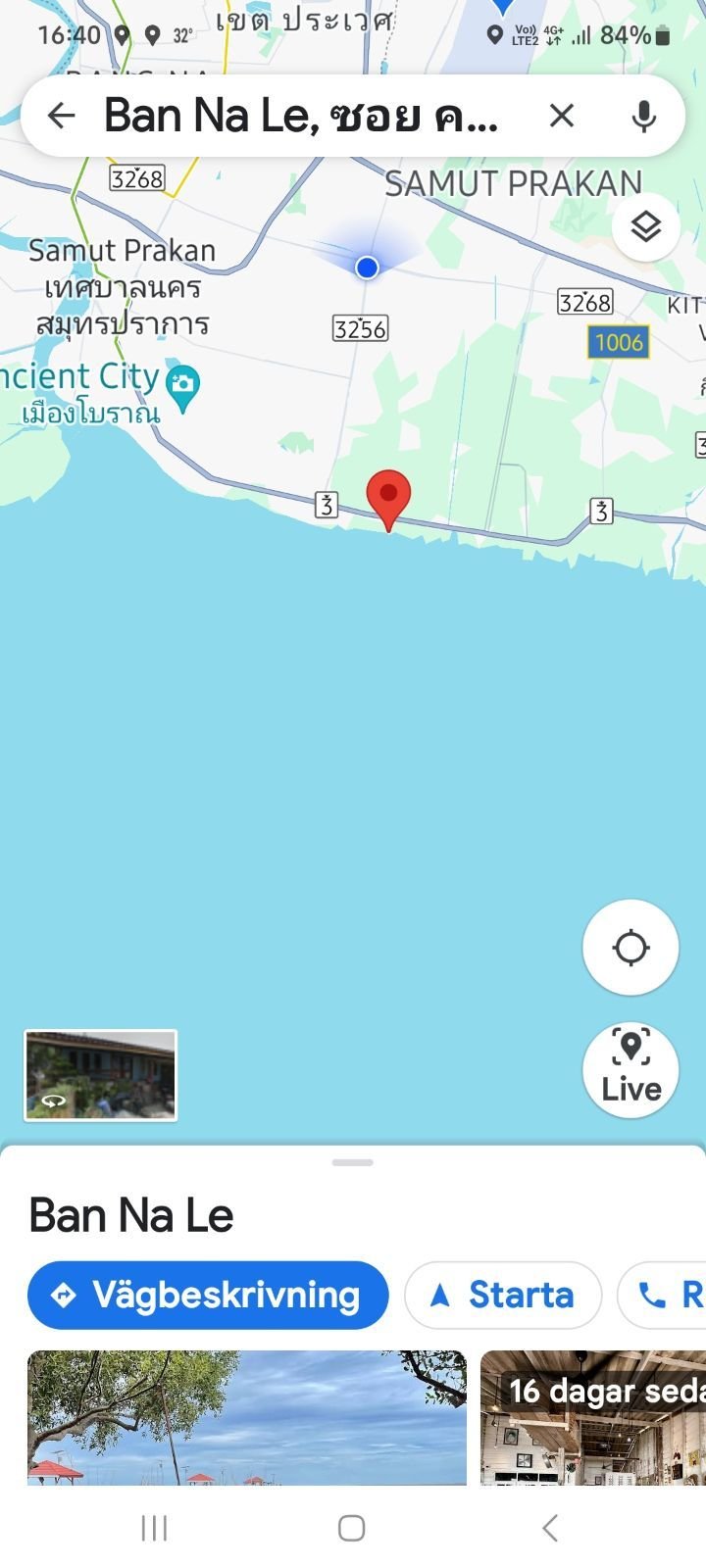This screenshot has height=1568, width=706.
Task: View the photo posted 16 dagar sedan
Action: click(x=593, y=1416)
